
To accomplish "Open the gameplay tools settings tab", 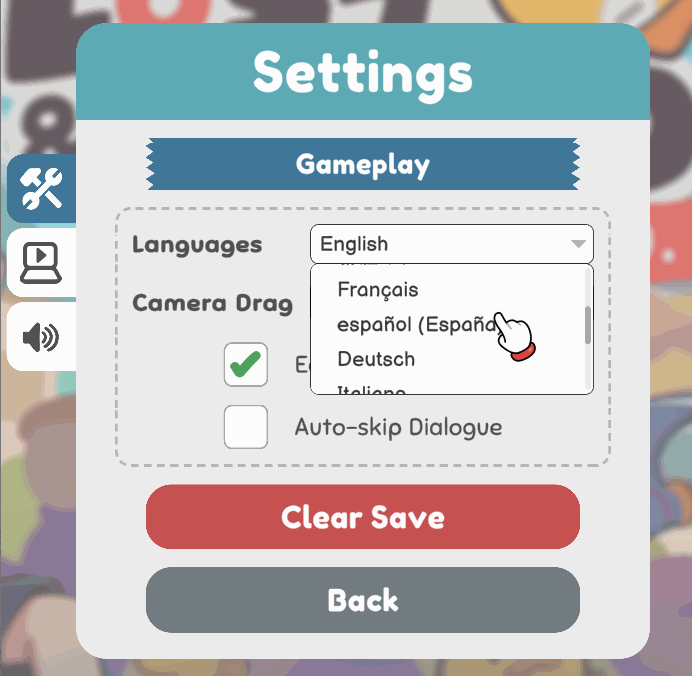I will [42, 189].
